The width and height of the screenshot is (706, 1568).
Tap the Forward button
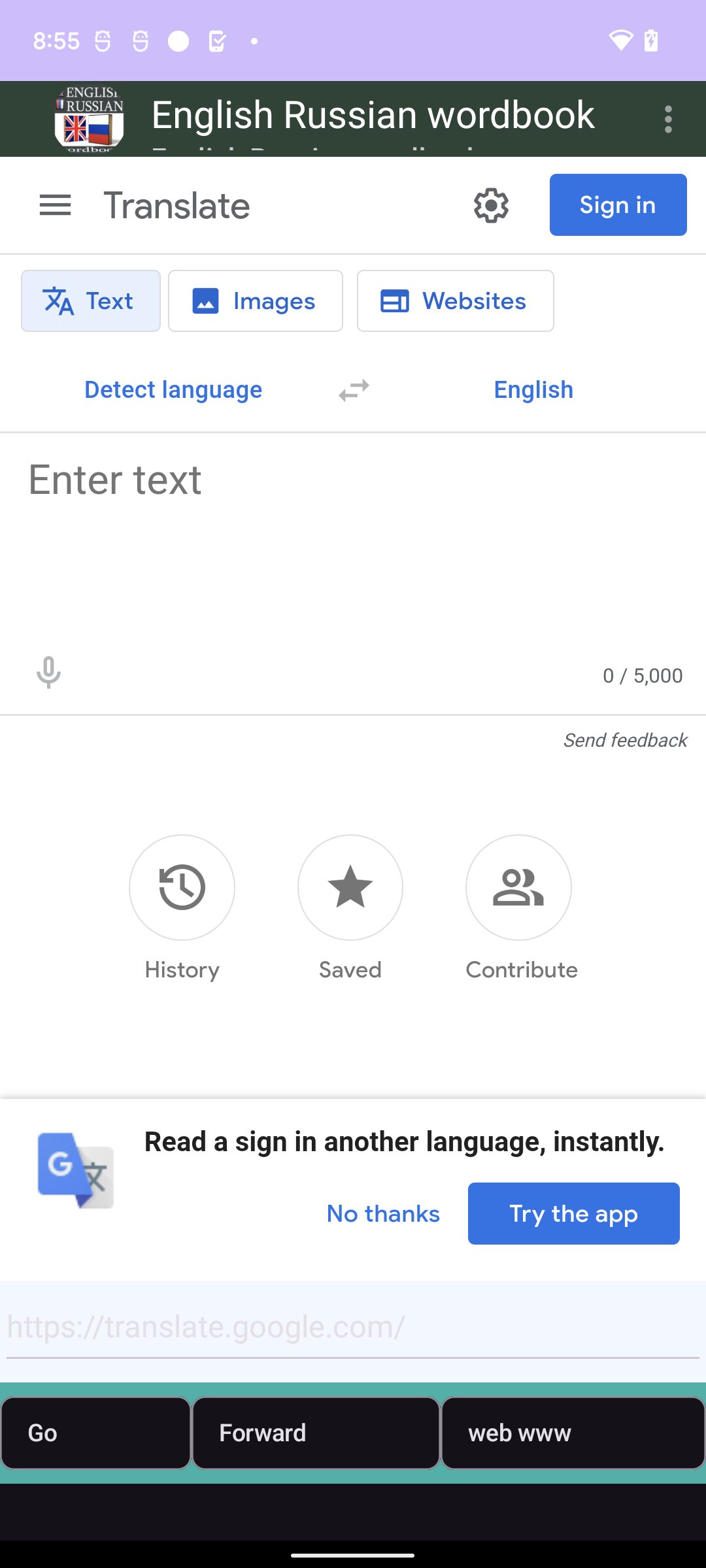coord(316,1433)
